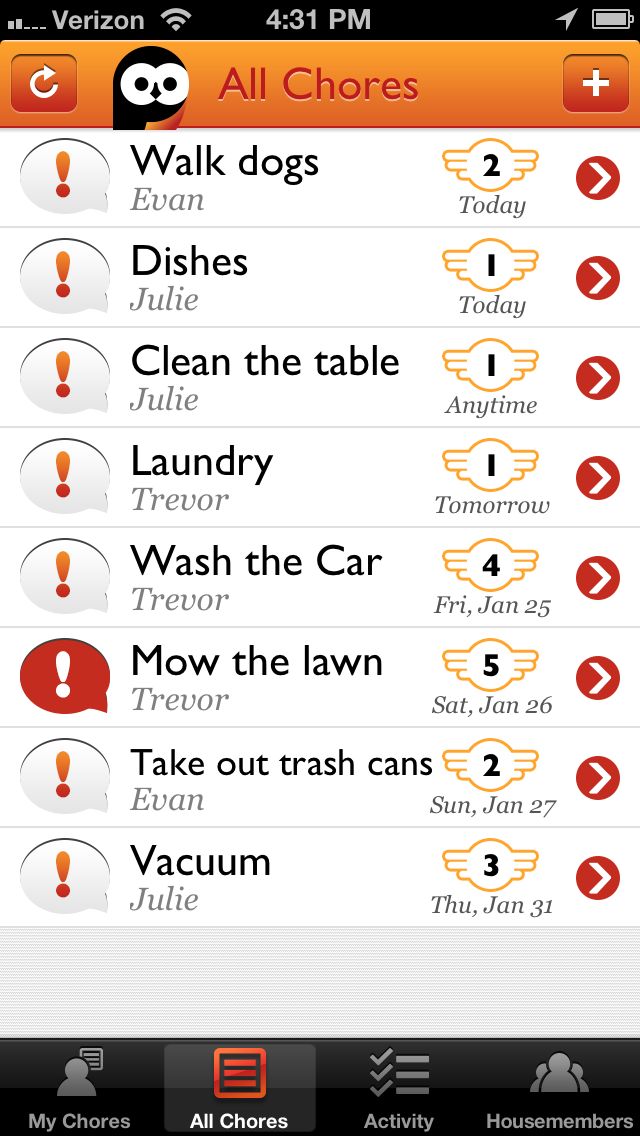Go to the Activity tab
Viewport: 640px width, 1136px height.
pos(399,1089)
